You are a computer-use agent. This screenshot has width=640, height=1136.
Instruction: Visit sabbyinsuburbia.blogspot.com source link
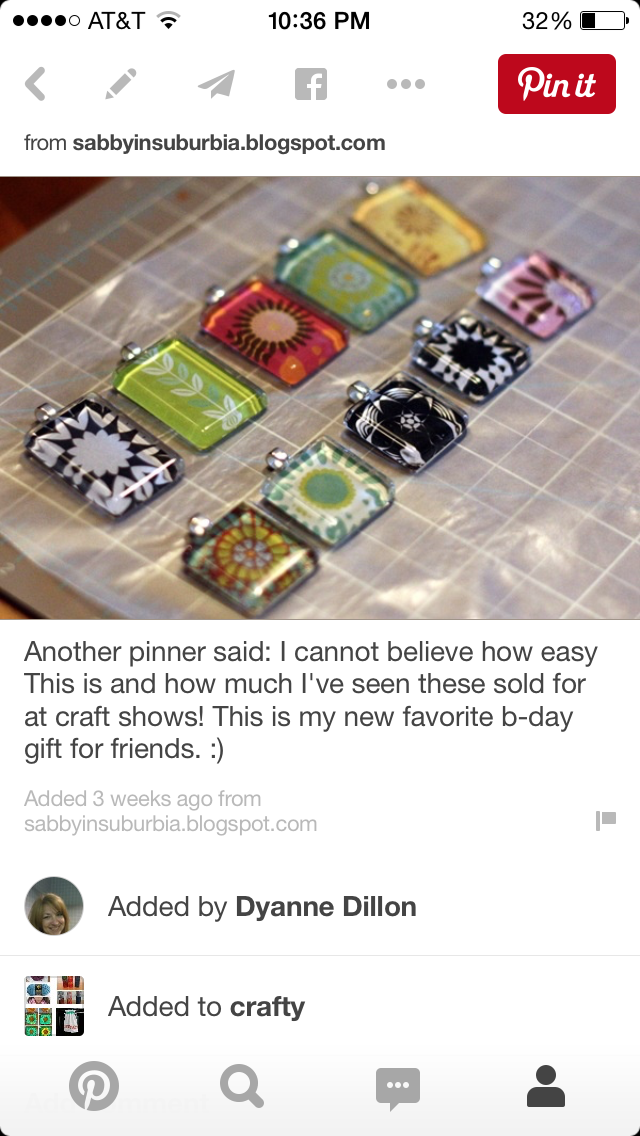coord(228,143)
